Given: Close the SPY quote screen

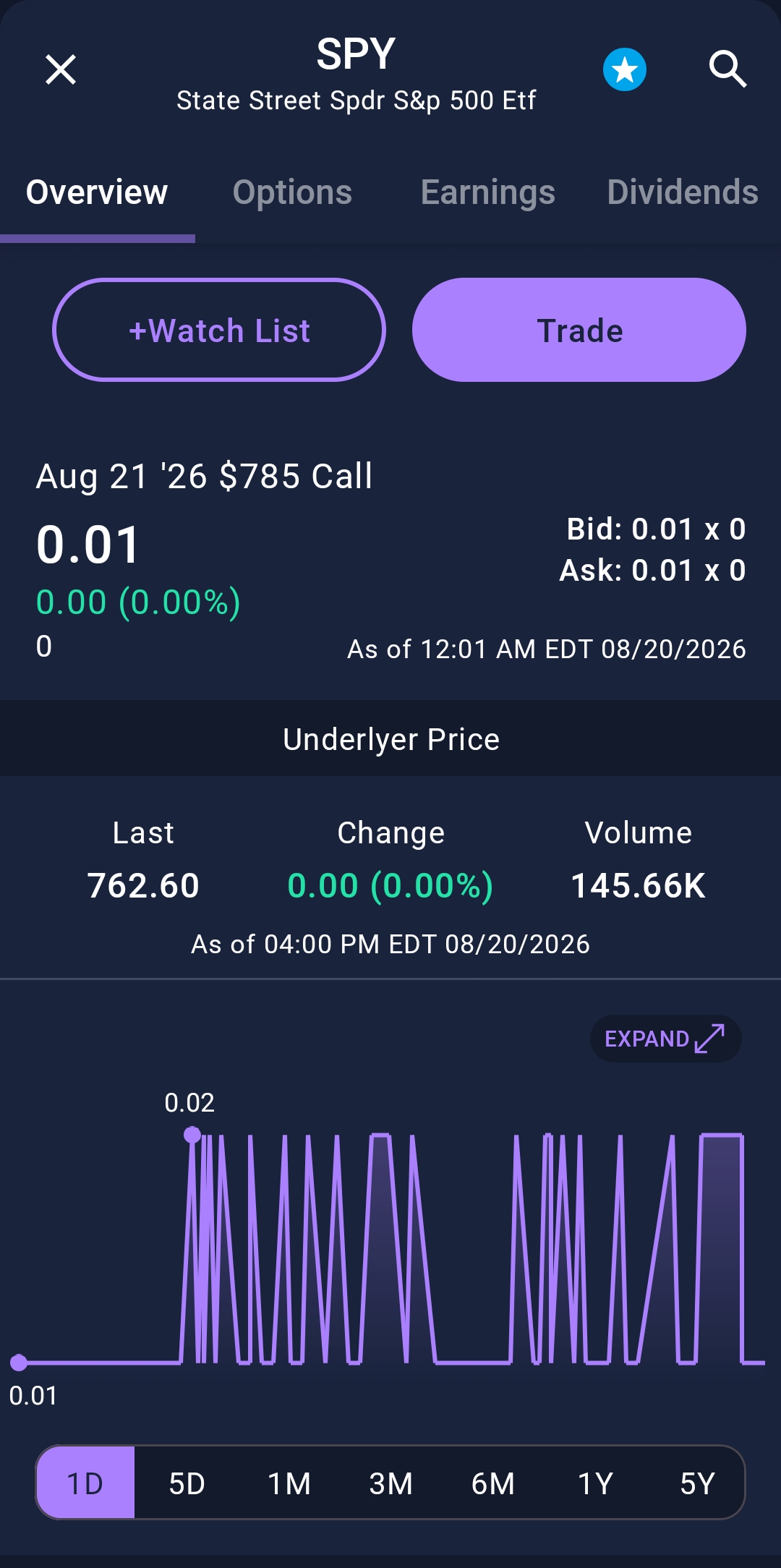Looking at the screenshot, I should 61,69.
